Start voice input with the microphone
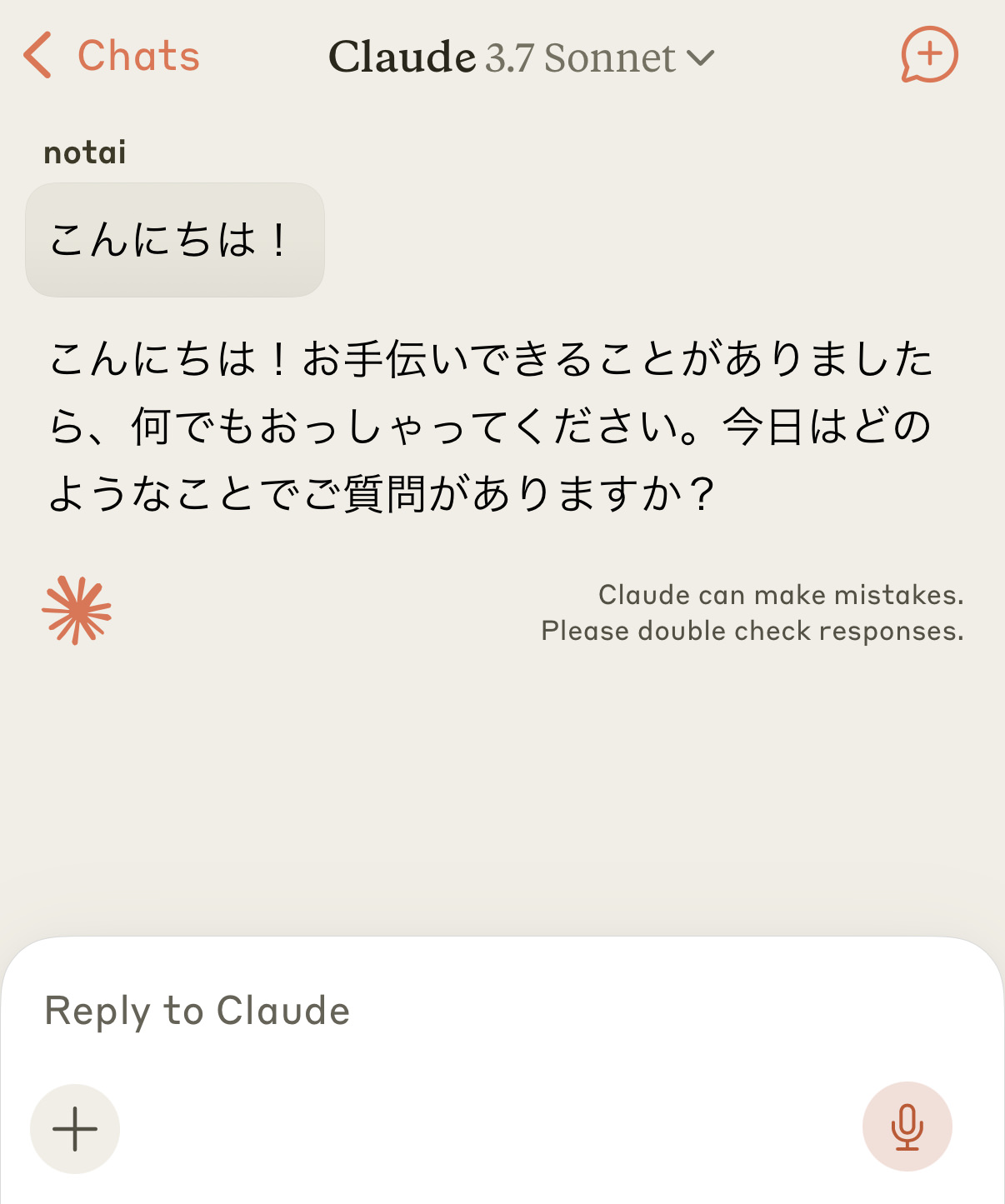This screenshot has width=1005, height=1204. (x=907, y=1127)
